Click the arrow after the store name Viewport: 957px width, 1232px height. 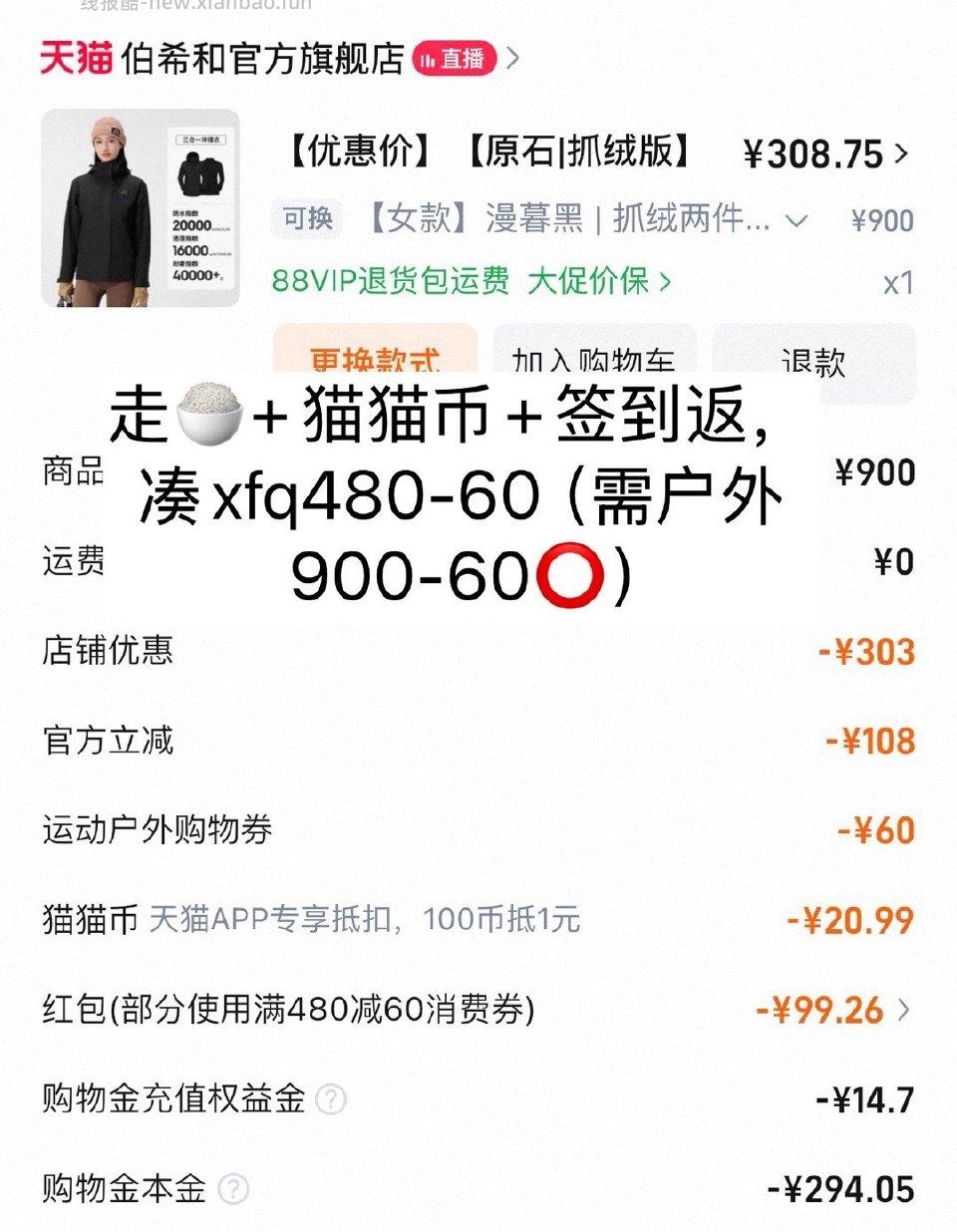click(x=513, y=60)
